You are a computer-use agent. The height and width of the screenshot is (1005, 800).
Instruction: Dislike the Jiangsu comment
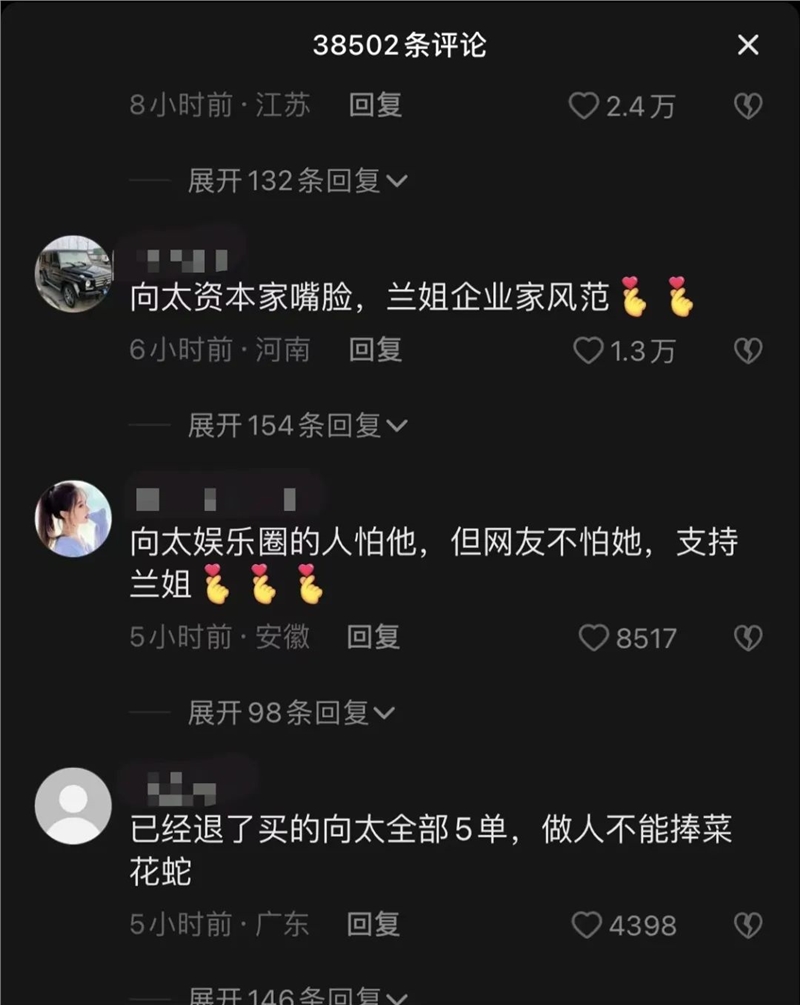[748, 106]
